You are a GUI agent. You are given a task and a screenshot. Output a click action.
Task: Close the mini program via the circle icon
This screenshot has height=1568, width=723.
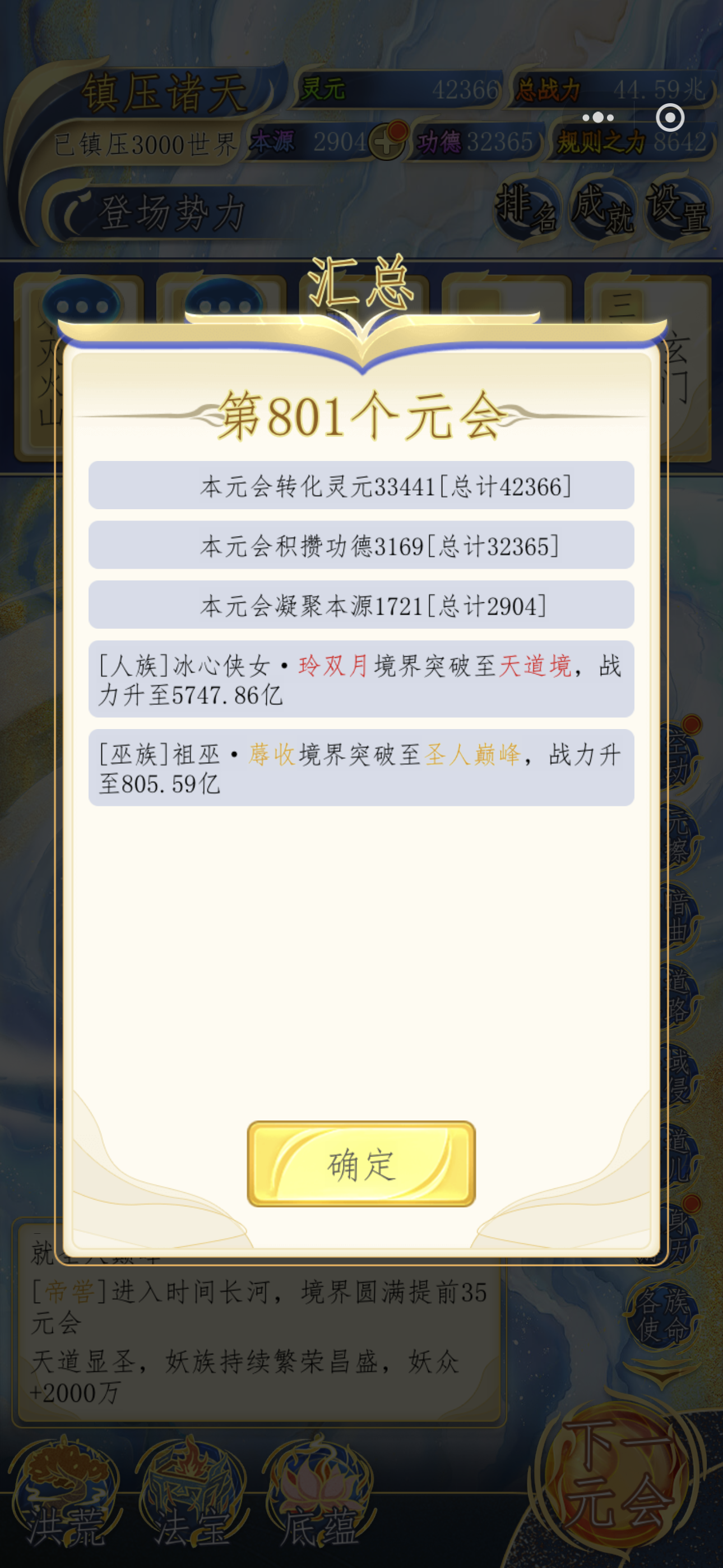(670, 117)
